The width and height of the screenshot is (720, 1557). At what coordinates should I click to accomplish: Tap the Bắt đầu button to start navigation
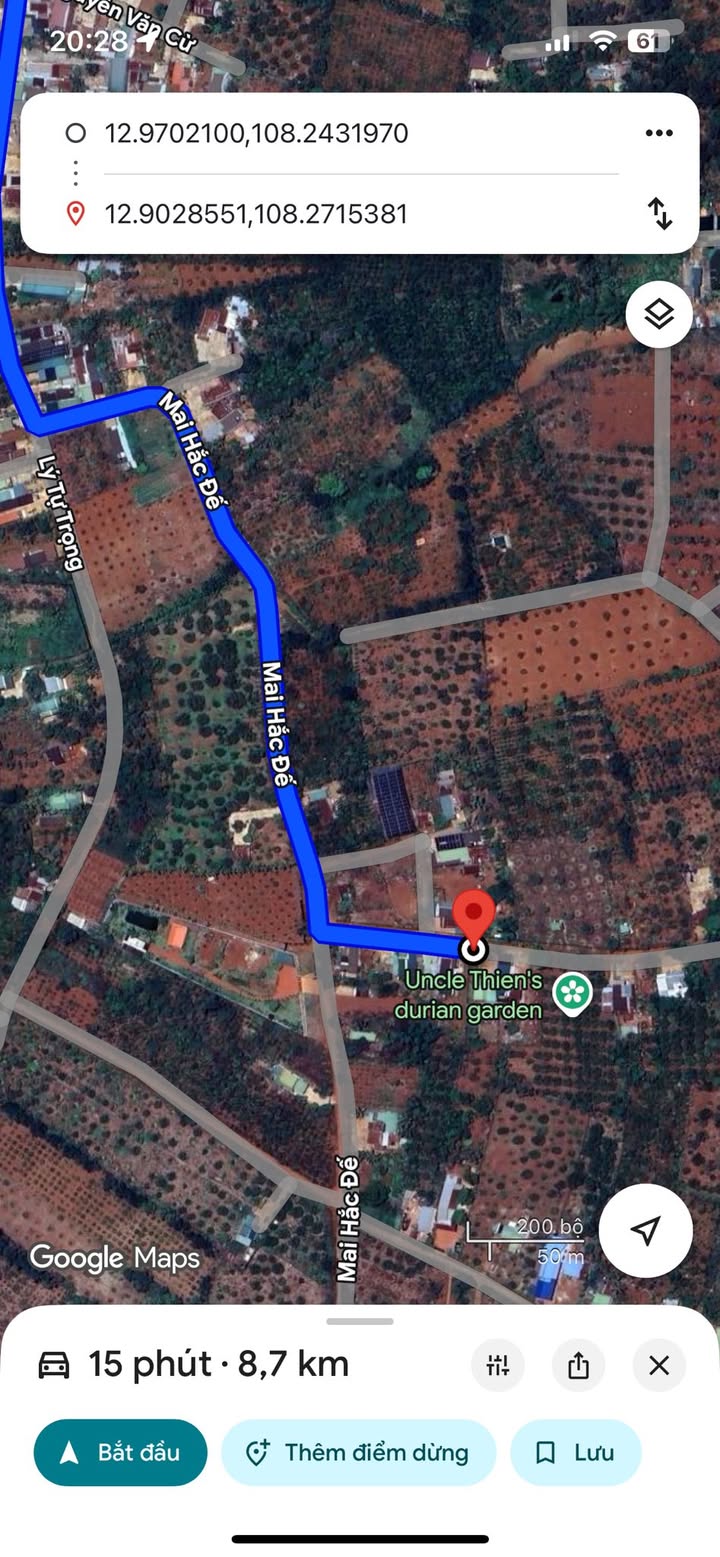(120, 1452)
